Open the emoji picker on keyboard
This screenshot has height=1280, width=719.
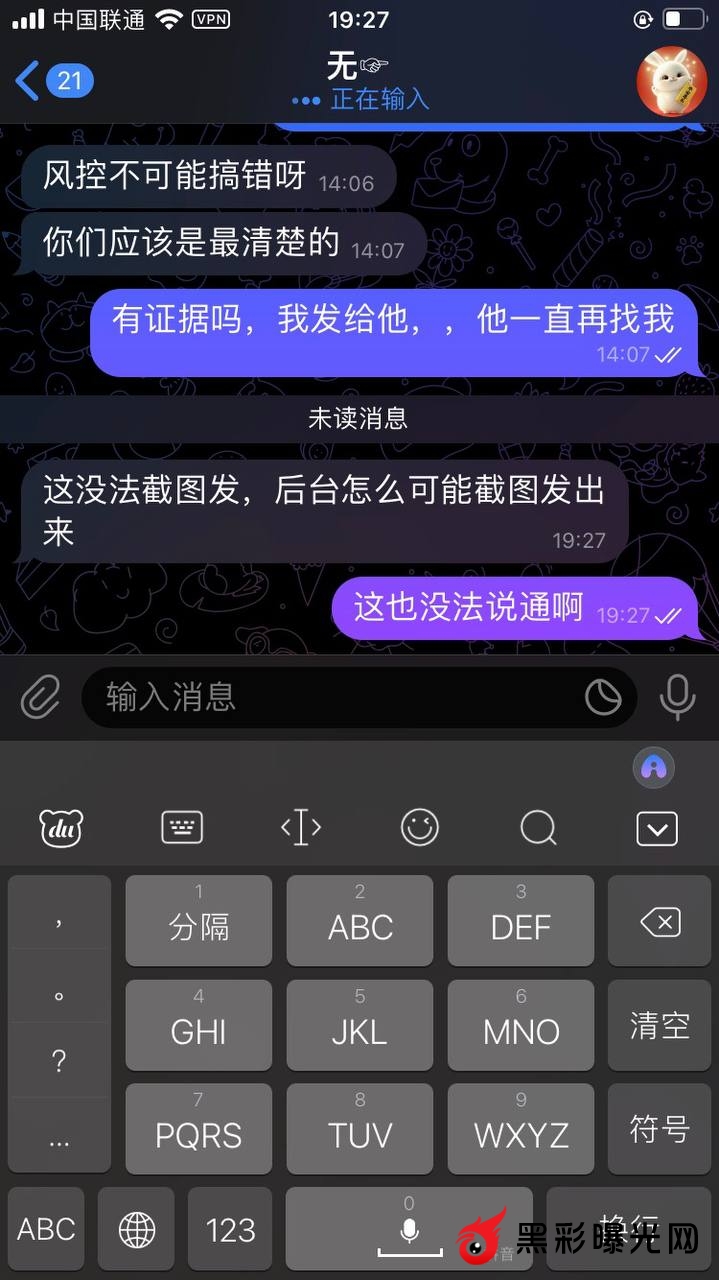[420, 828]
